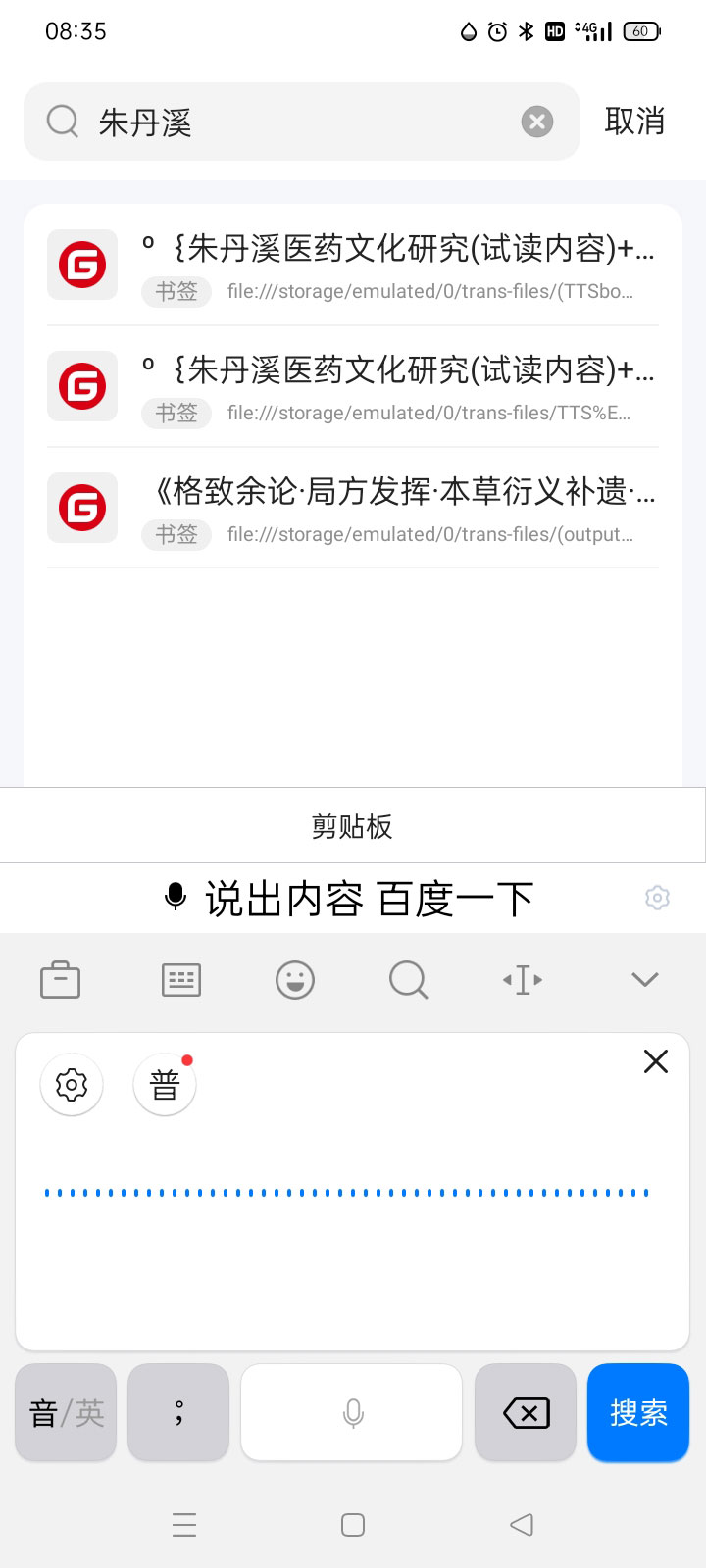Open the cursor movement tool

click(x=523, y=979)
